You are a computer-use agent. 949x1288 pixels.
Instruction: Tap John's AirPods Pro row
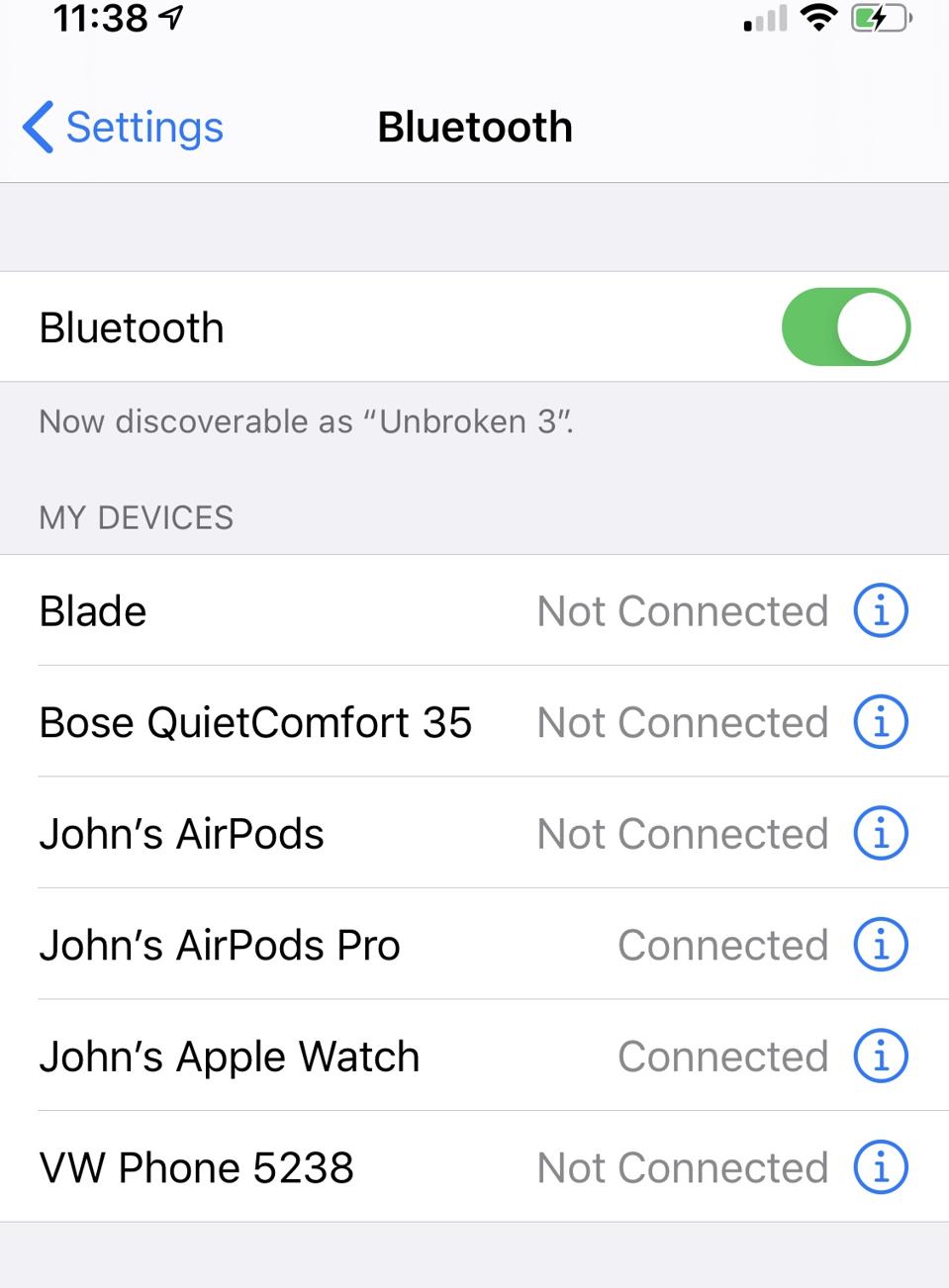297,945
